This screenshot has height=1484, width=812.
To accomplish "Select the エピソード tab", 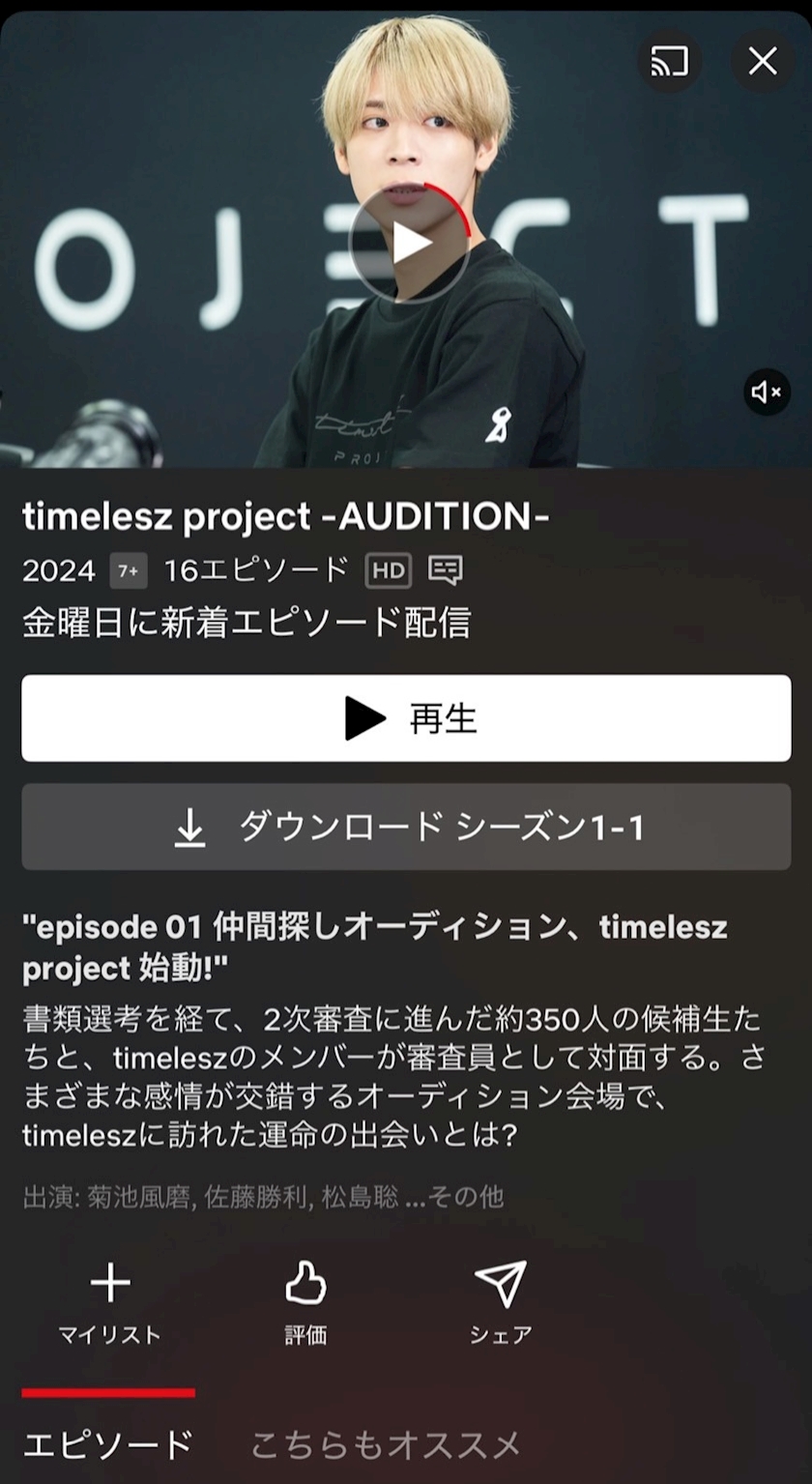I will pos(108,1444).
